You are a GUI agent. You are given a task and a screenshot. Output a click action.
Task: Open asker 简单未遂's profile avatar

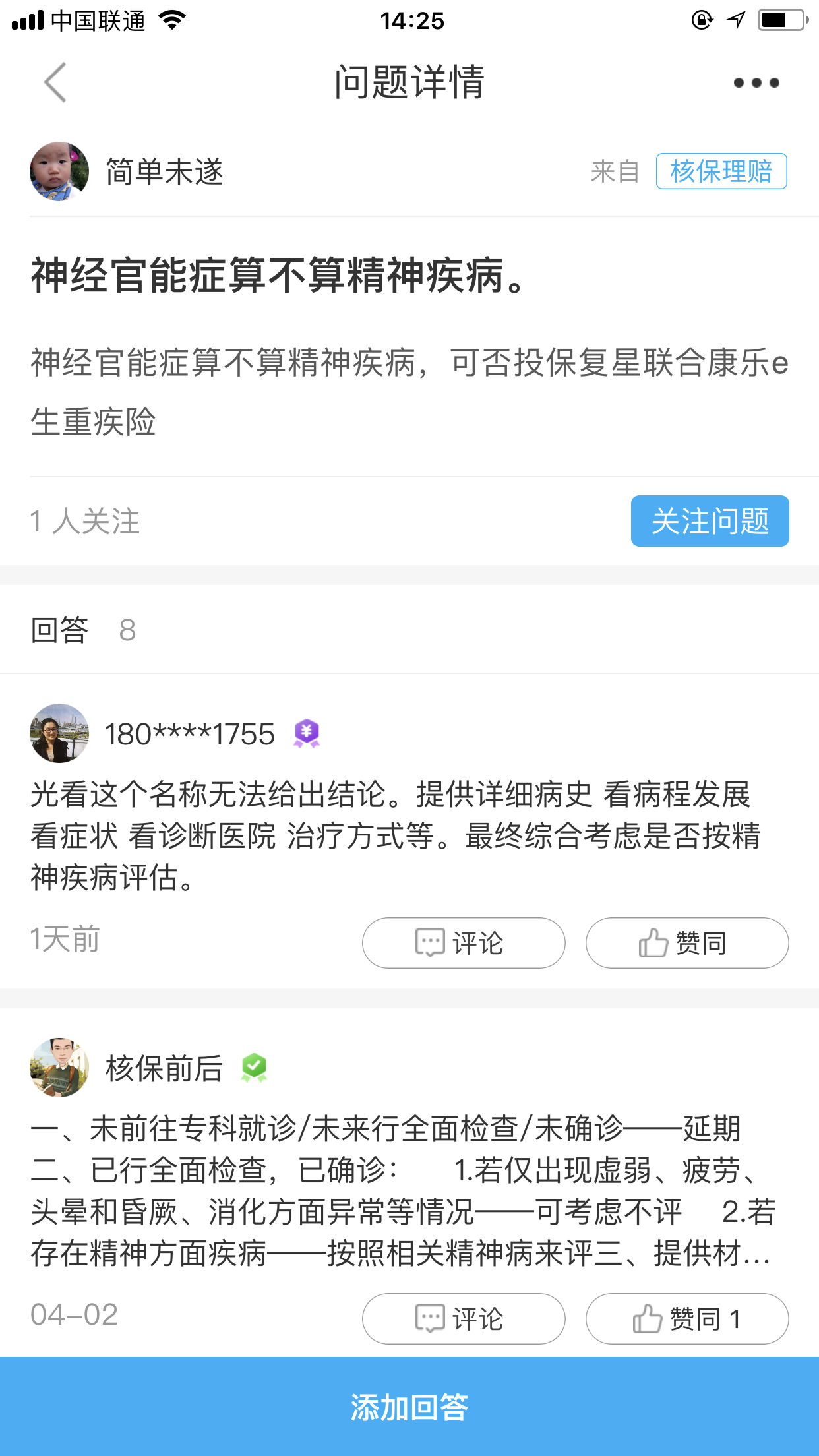[59, 171]
